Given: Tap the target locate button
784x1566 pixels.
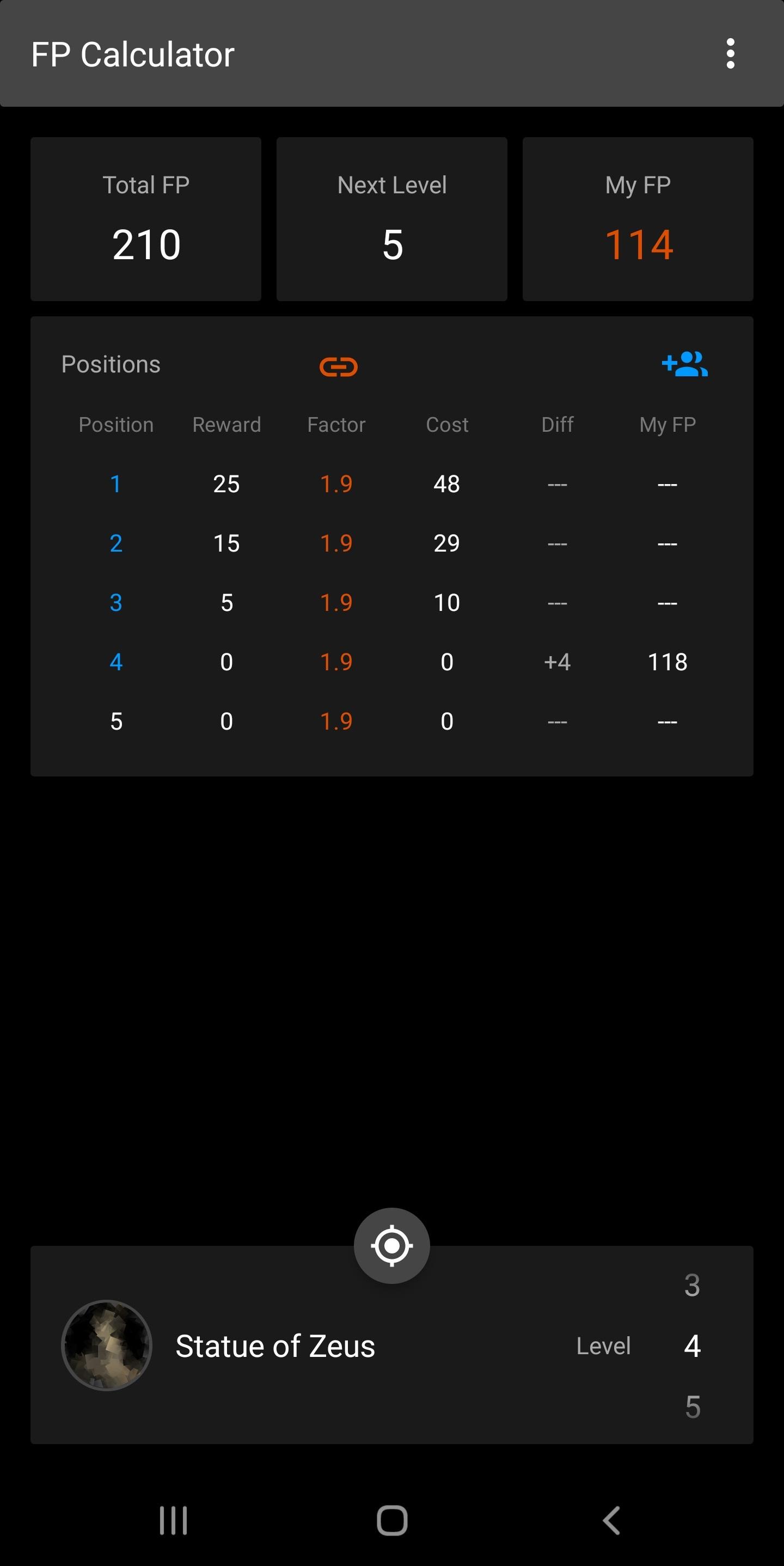Looking at the screenshot, I should click(x=392, y=1246).
